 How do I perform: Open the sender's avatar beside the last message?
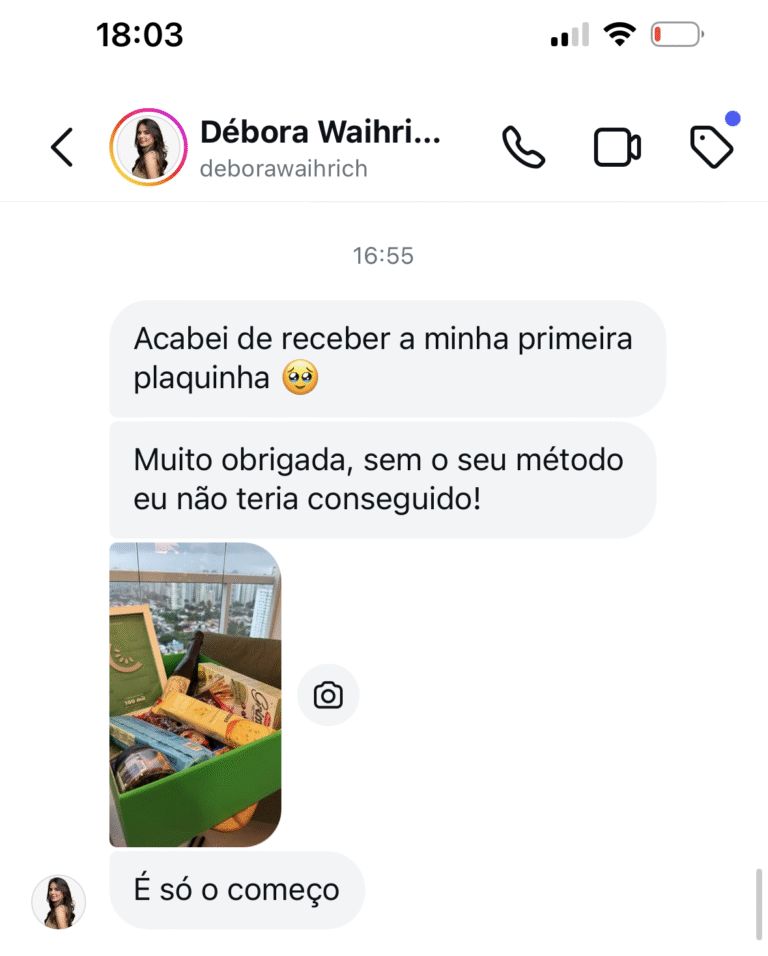pos(59,901)
